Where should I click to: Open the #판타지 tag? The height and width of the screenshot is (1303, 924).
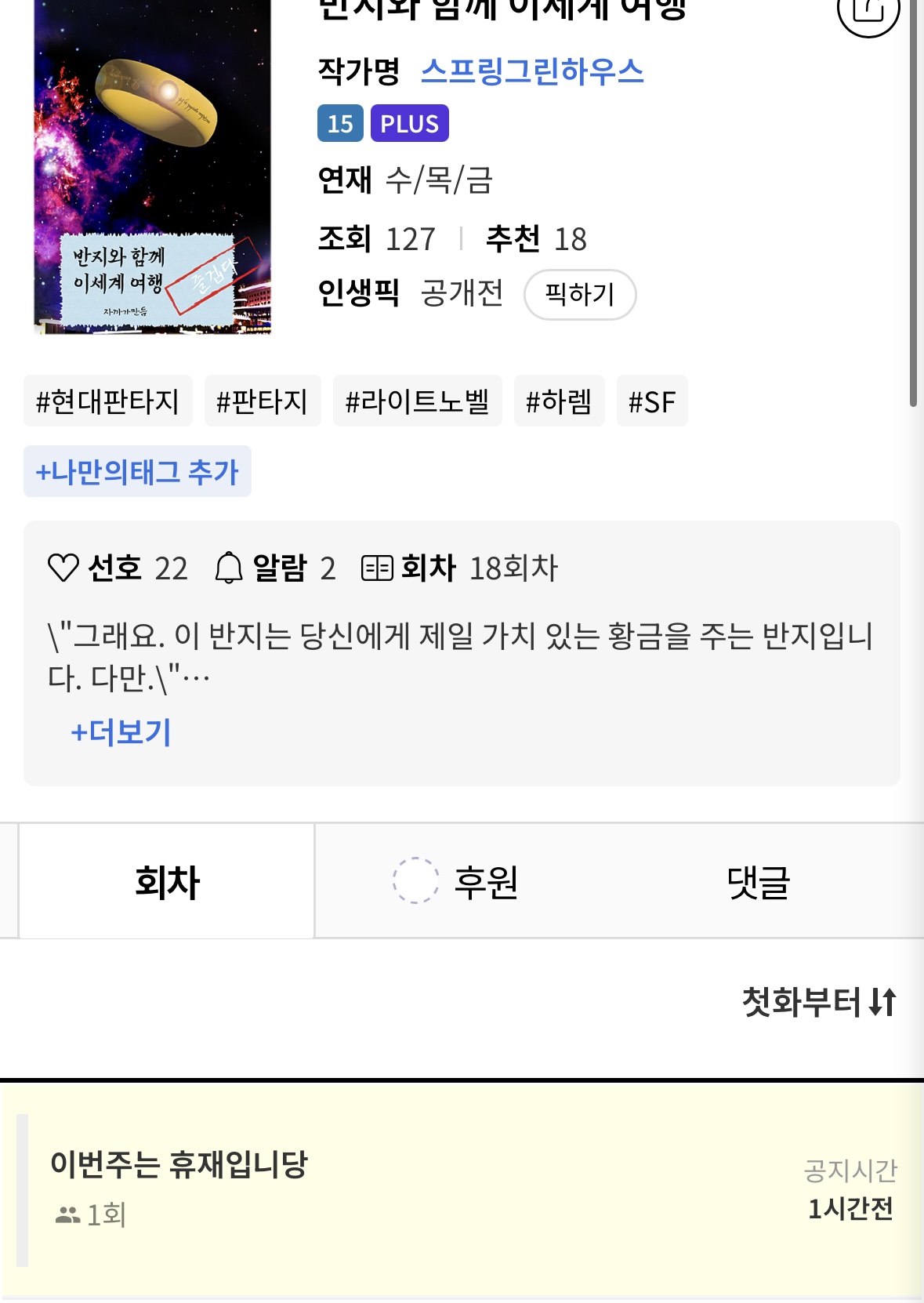point(262,401)
